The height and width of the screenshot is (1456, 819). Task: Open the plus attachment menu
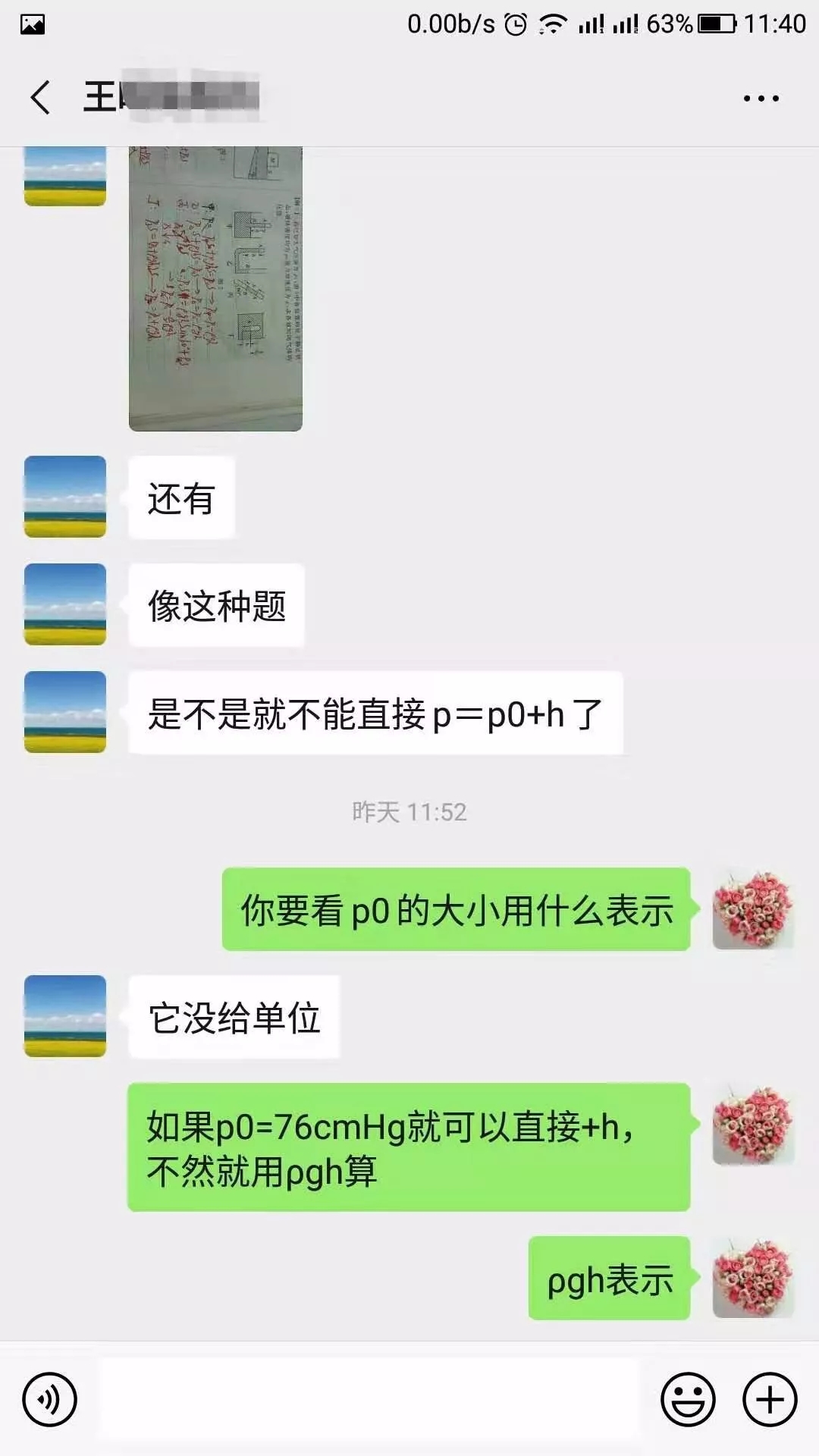(770, 1399)
